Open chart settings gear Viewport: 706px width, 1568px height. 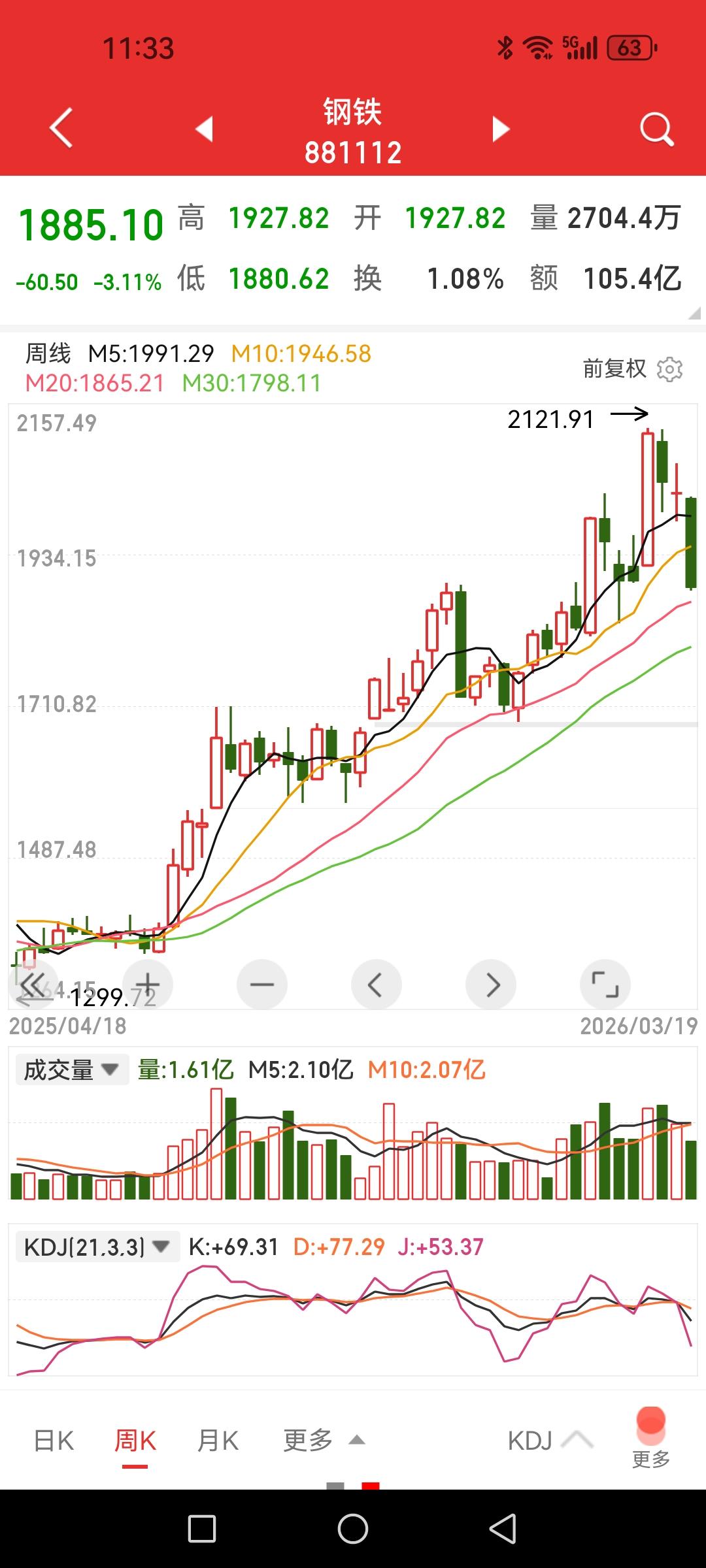(x=669, y=369)
